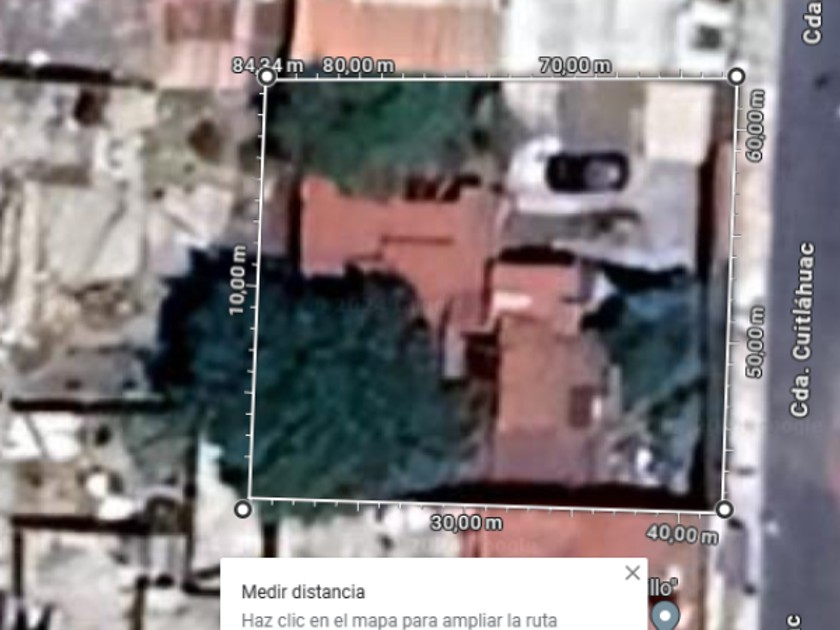Tap the measurement point beside the 84,24 m label
This screenshot has height=630, width=840.
pos(267,77)
